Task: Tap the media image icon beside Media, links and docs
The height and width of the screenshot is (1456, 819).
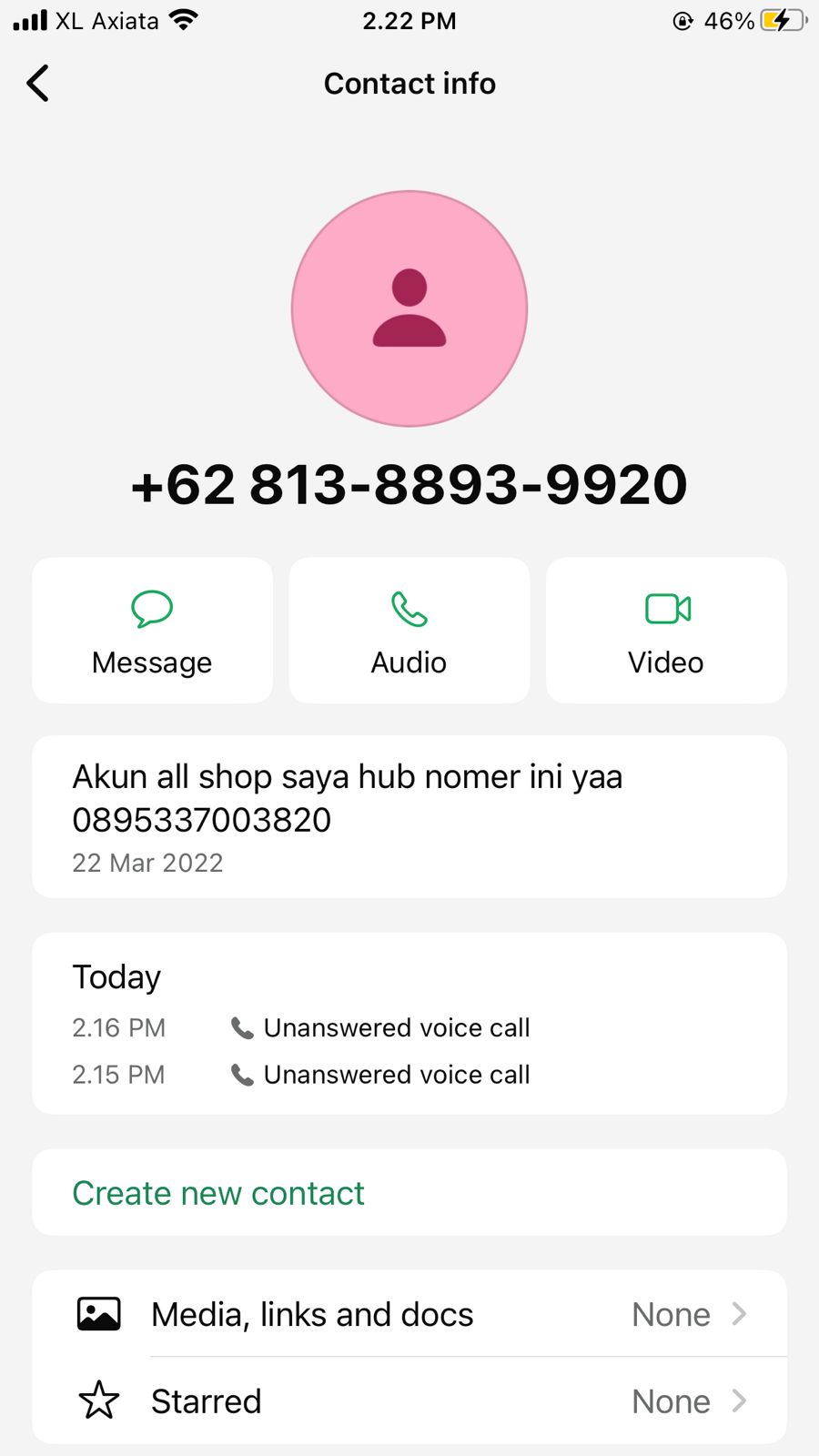Action: [x=98, y=1313]
